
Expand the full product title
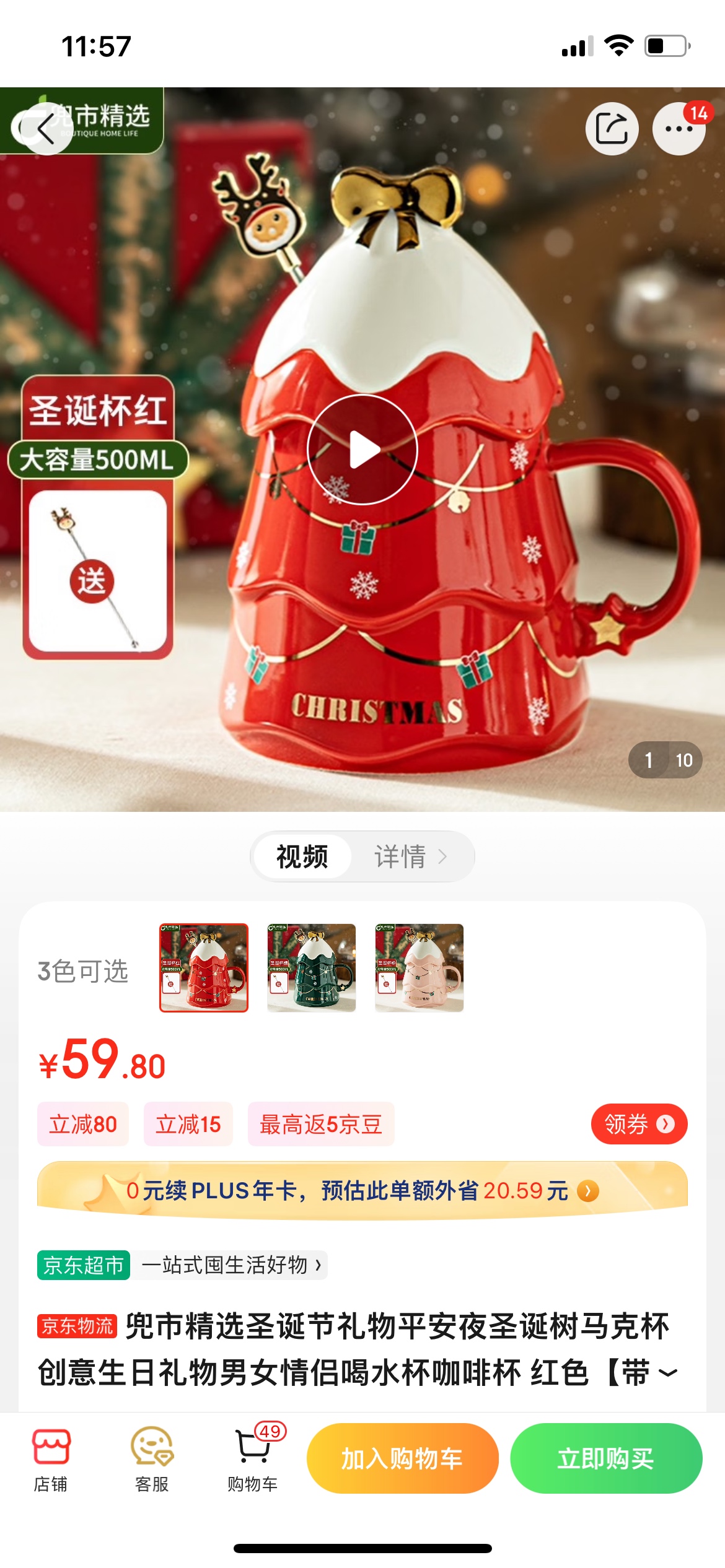click(667, 1374)
